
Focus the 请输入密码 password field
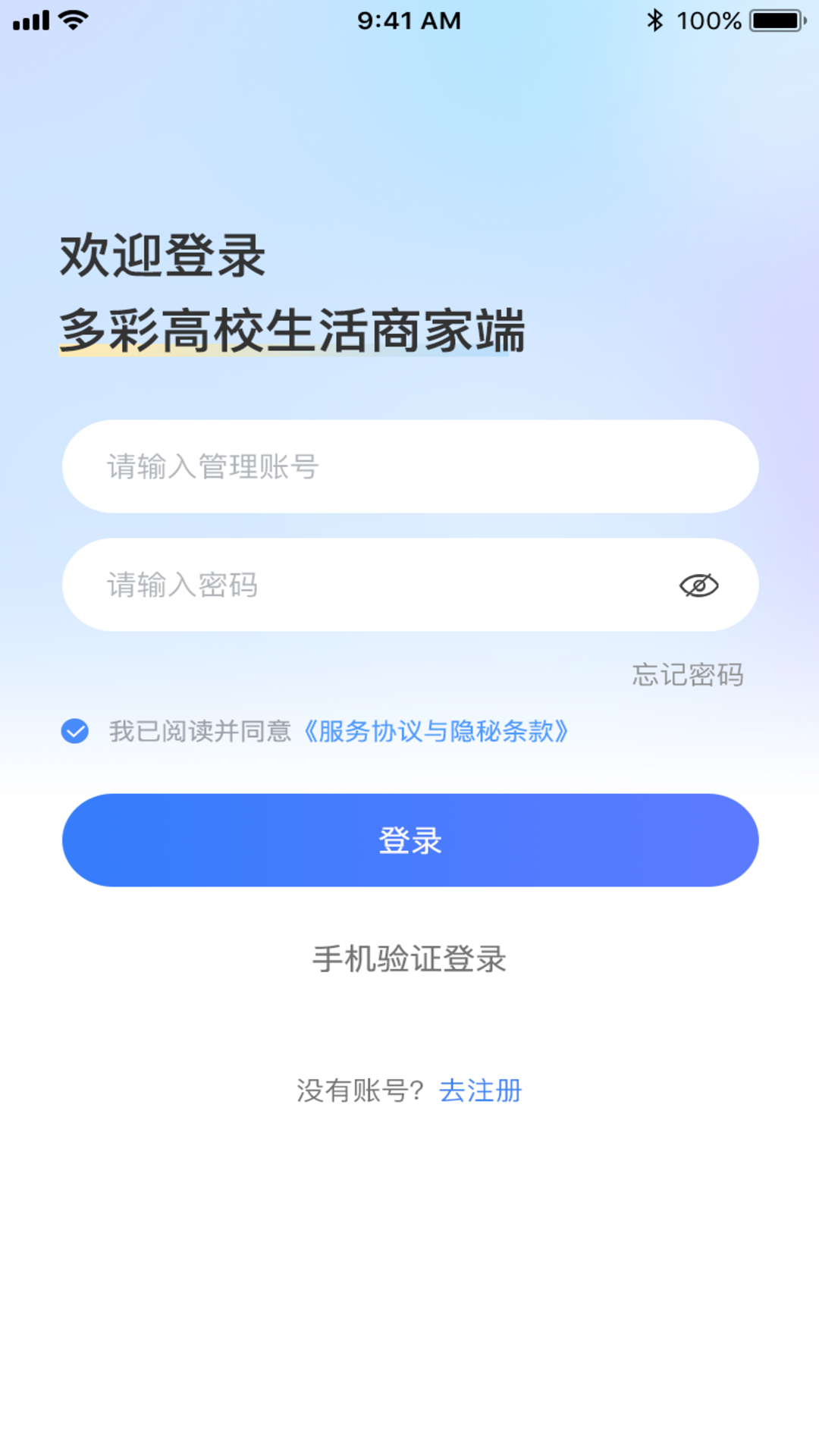[364, 585]
